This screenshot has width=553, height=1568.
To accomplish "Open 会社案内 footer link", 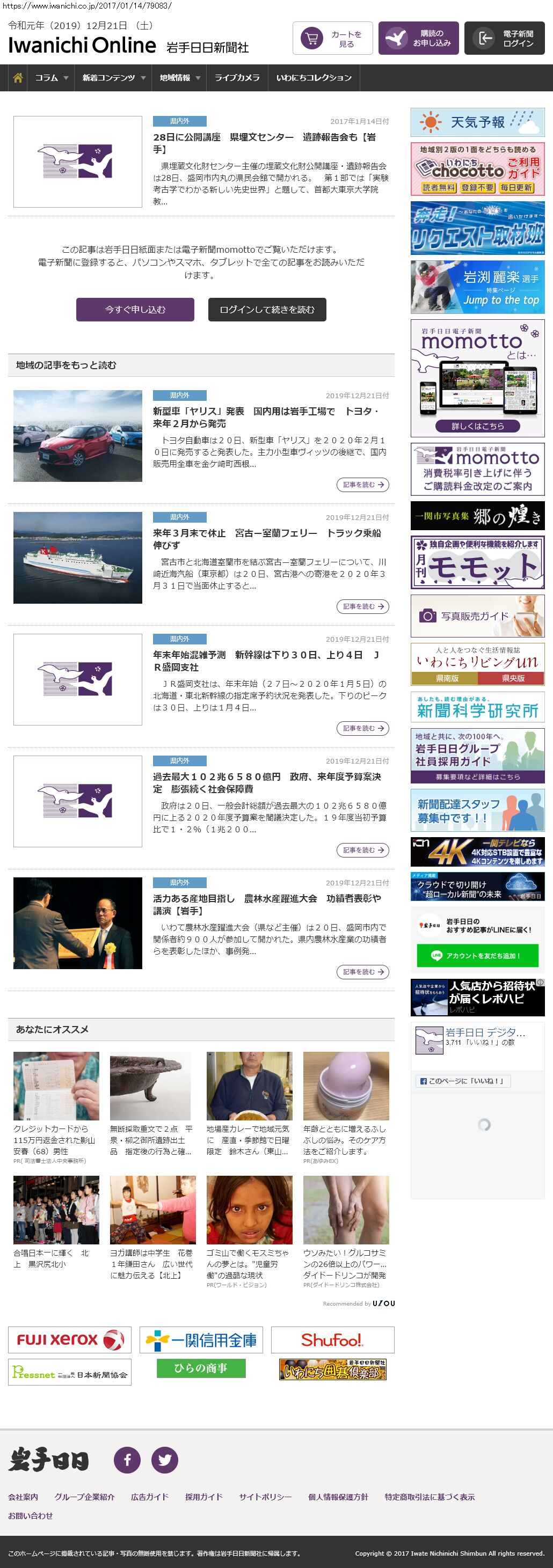I will (23, 1497).
